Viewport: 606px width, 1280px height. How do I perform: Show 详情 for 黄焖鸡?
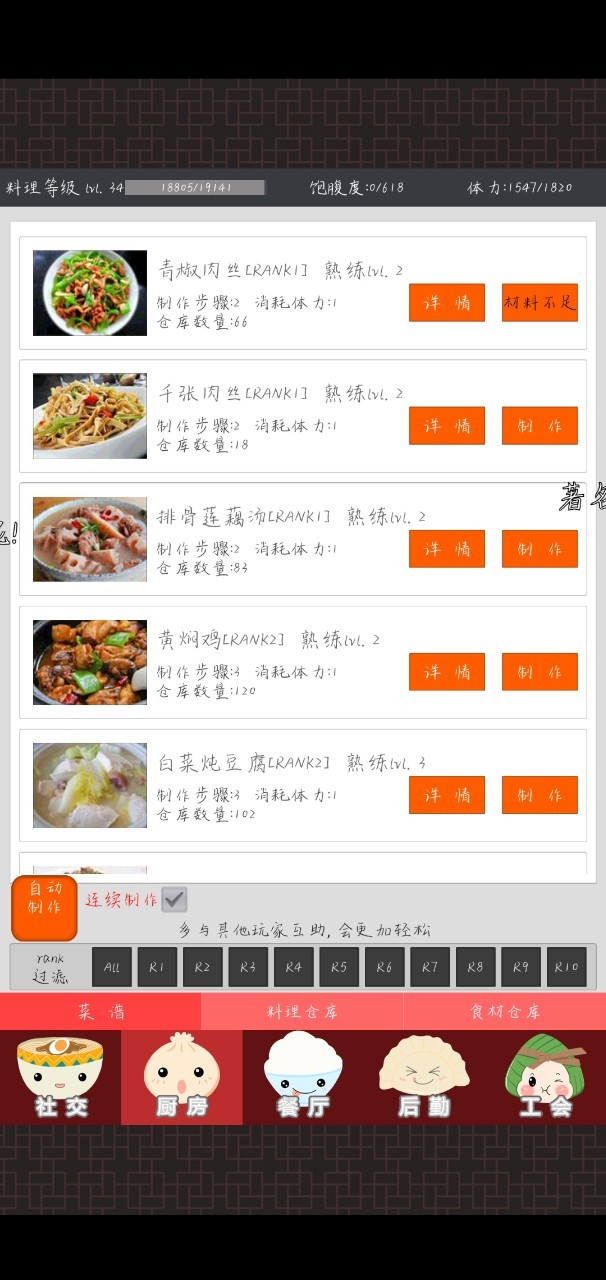(447, 671)
